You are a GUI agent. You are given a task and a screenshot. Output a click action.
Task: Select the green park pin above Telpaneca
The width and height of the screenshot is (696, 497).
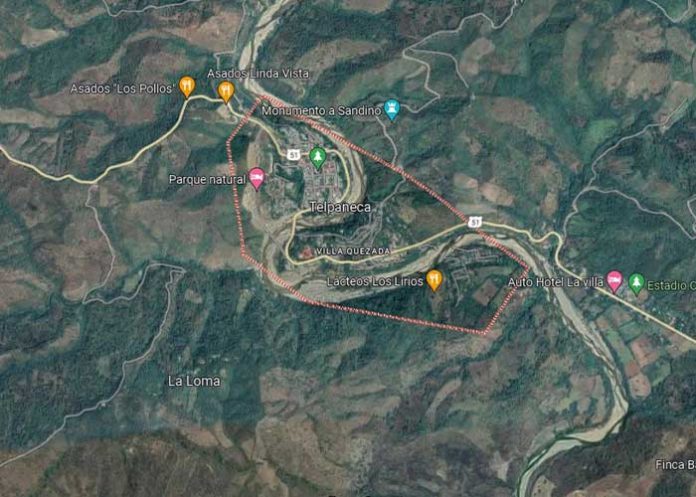pyautogui.click(x=318, y=156)
